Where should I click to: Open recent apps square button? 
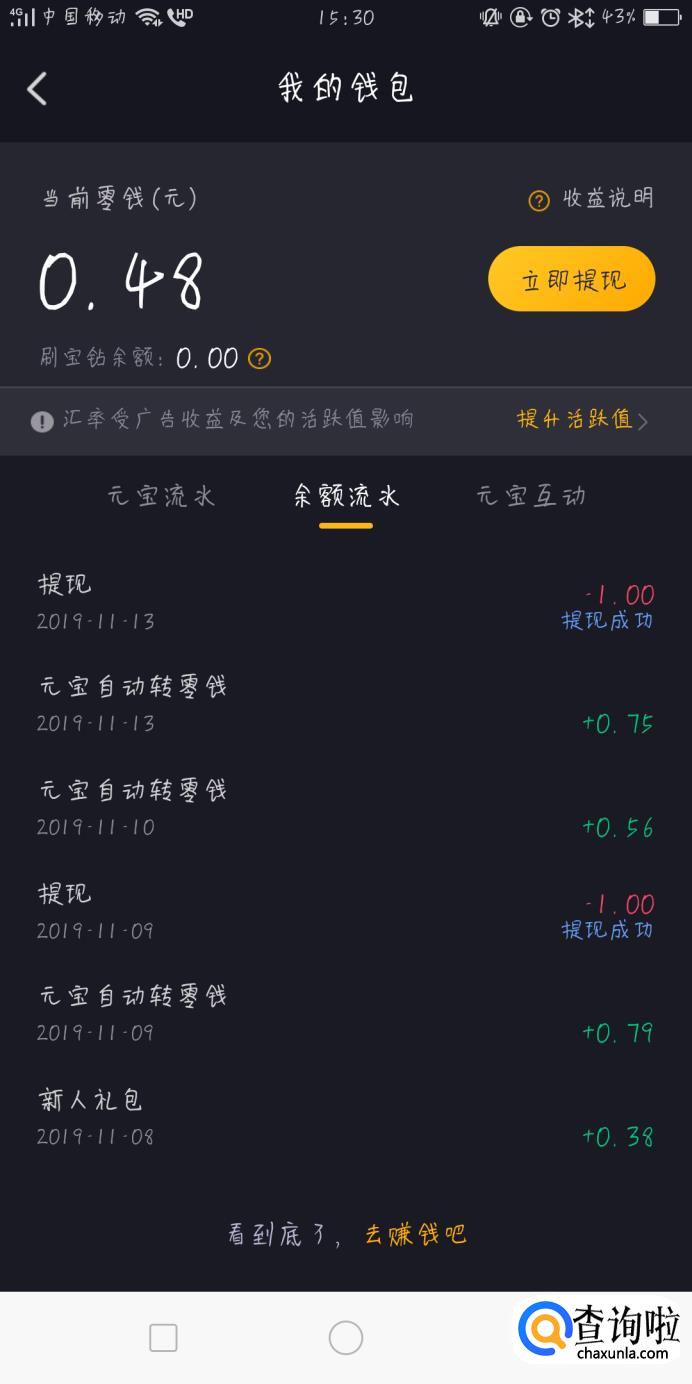pyautogui.click(x=163, y=1338)
